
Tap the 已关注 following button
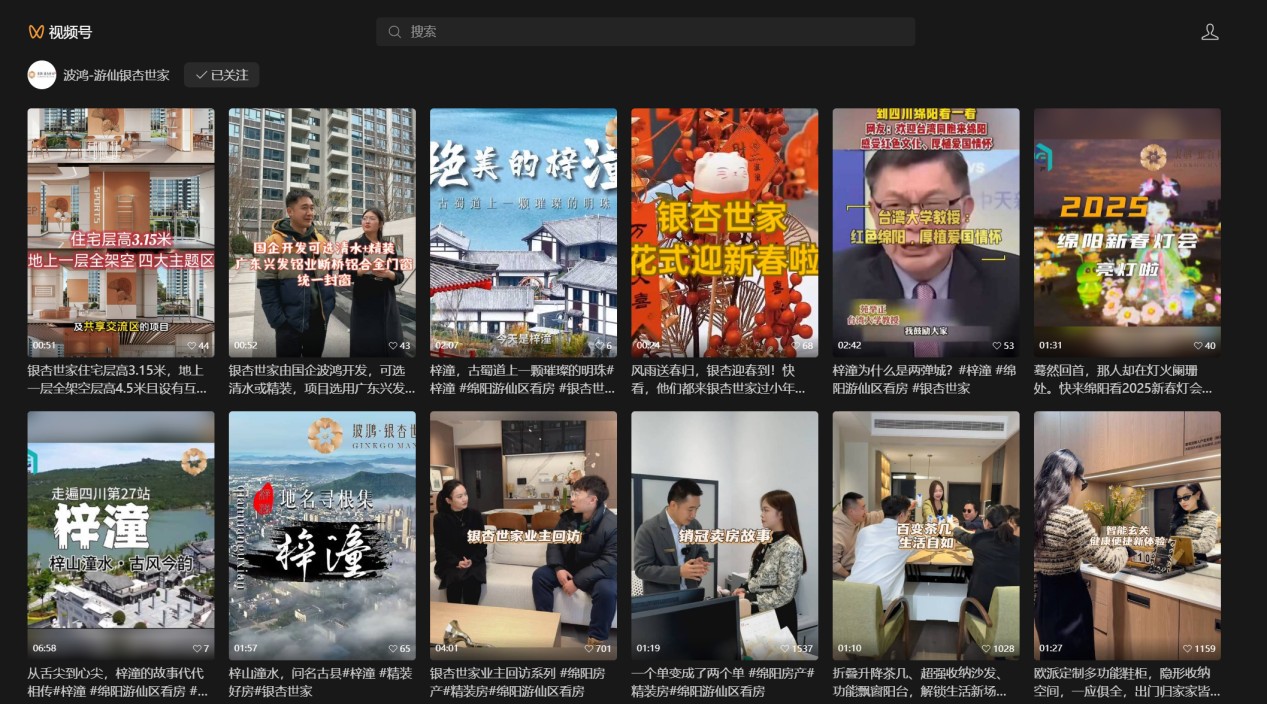(221, 75)
